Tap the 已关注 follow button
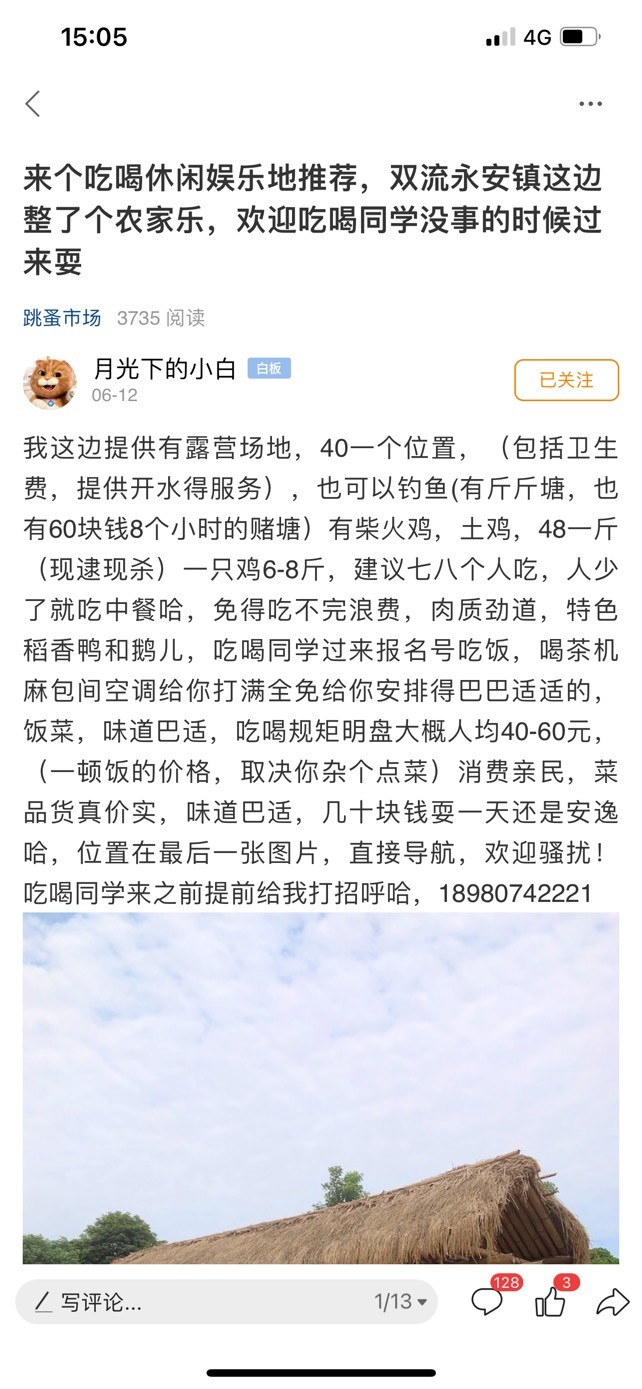 pyautogui.click(x=566, y=380)
